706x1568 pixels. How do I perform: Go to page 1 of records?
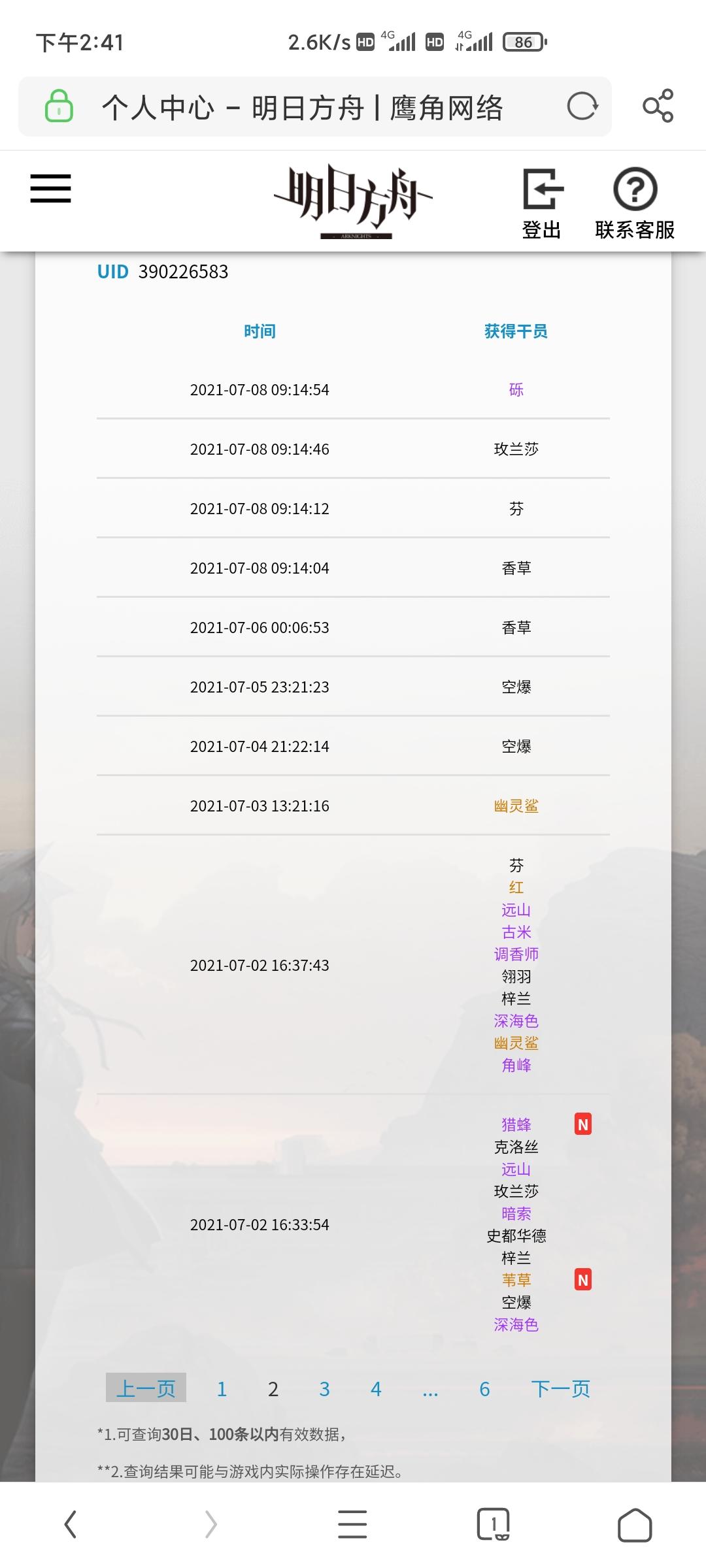tap(222, 1389)
